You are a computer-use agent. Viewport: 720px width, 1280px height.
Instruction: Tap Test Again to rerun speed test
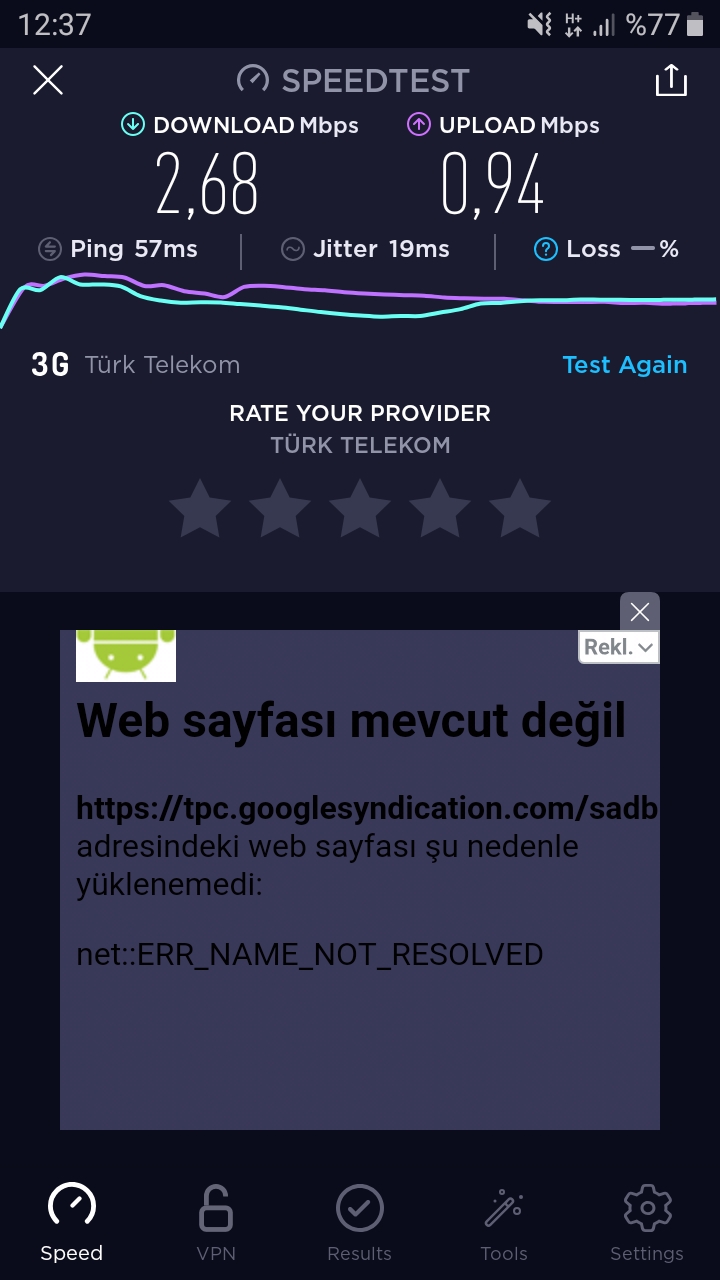[625, 365]
